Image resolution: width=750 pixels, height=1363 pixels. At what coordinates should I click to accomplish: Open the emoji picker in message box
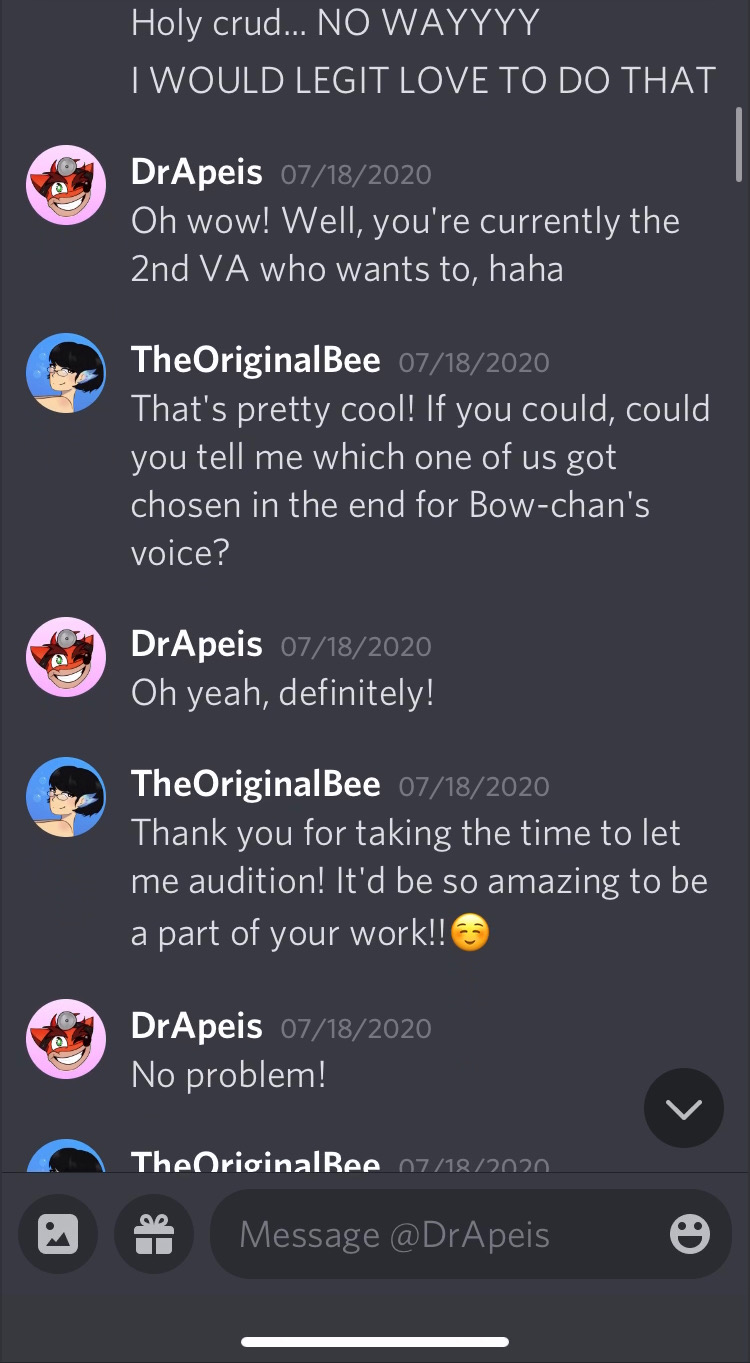coord(689,1234)
